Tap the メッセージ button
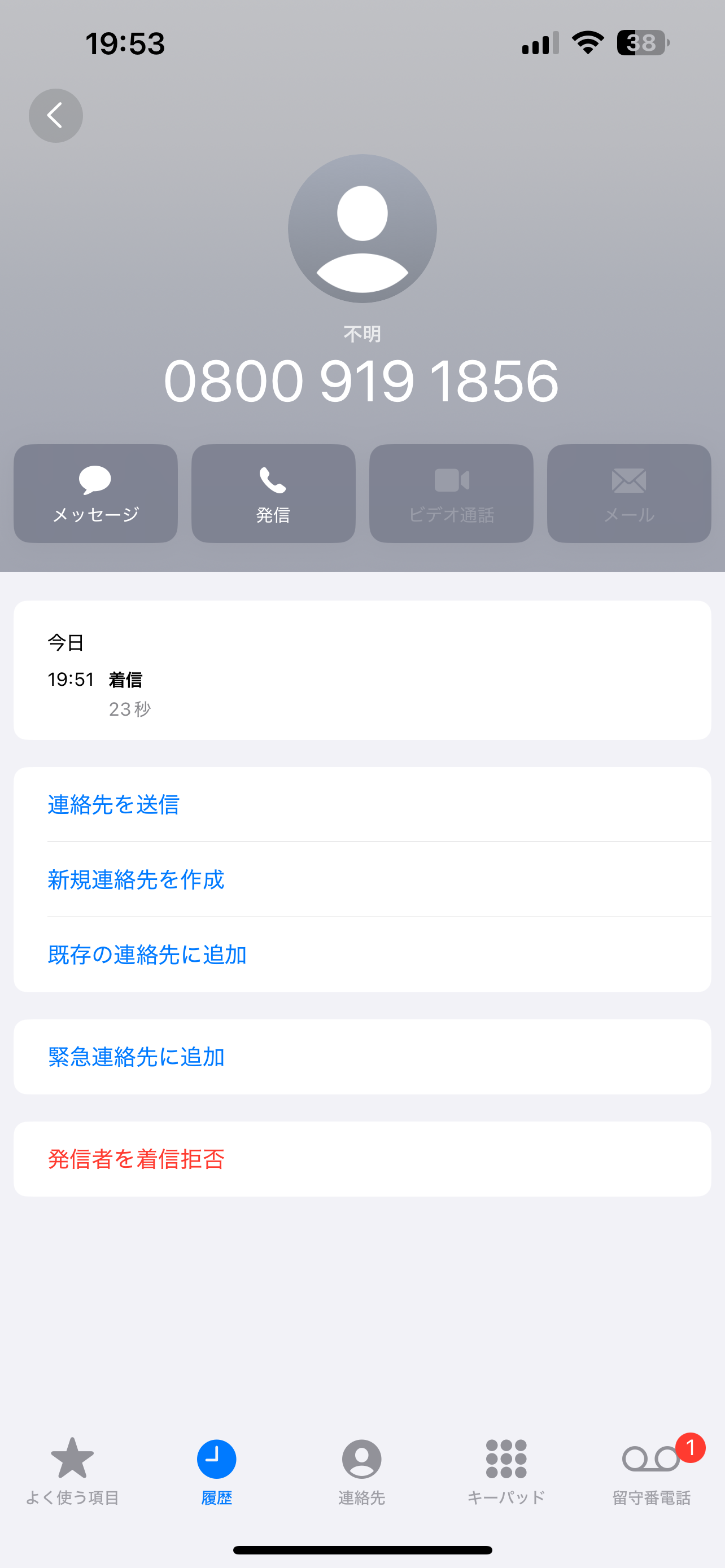The height and width of the screenshot is (1568, 725). tap(95, 493)
